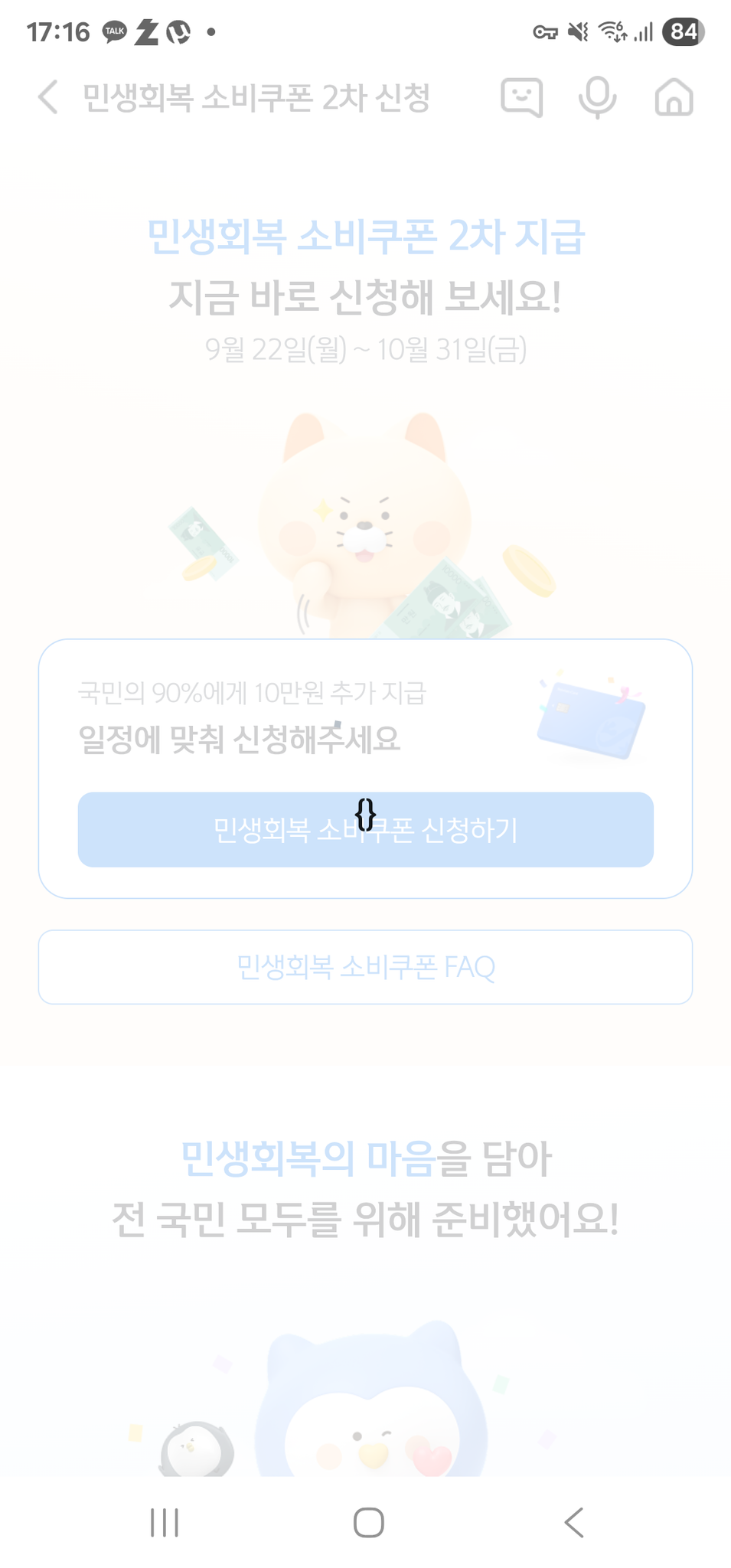Tap the system home button
Screen dimensions: 731x1568
click(368, 1522)
